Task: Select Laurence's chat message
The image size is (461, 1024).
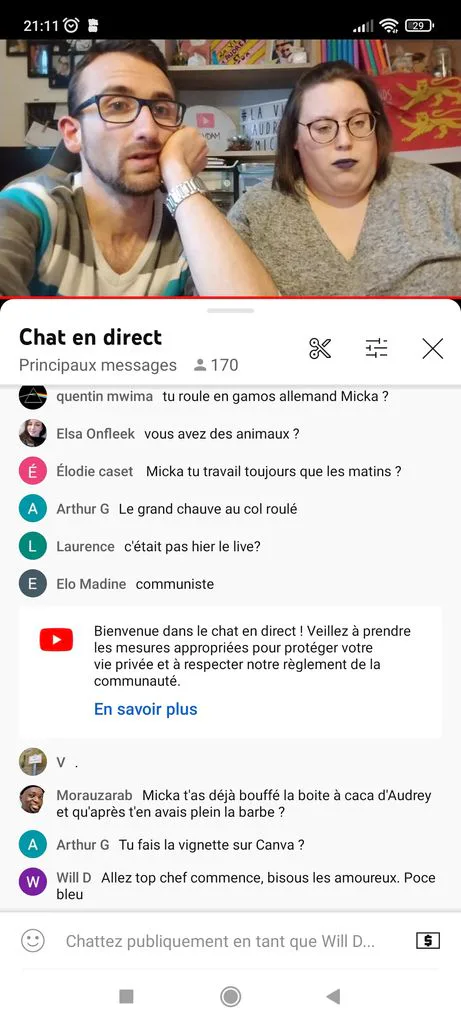Action: pos(230,547)
